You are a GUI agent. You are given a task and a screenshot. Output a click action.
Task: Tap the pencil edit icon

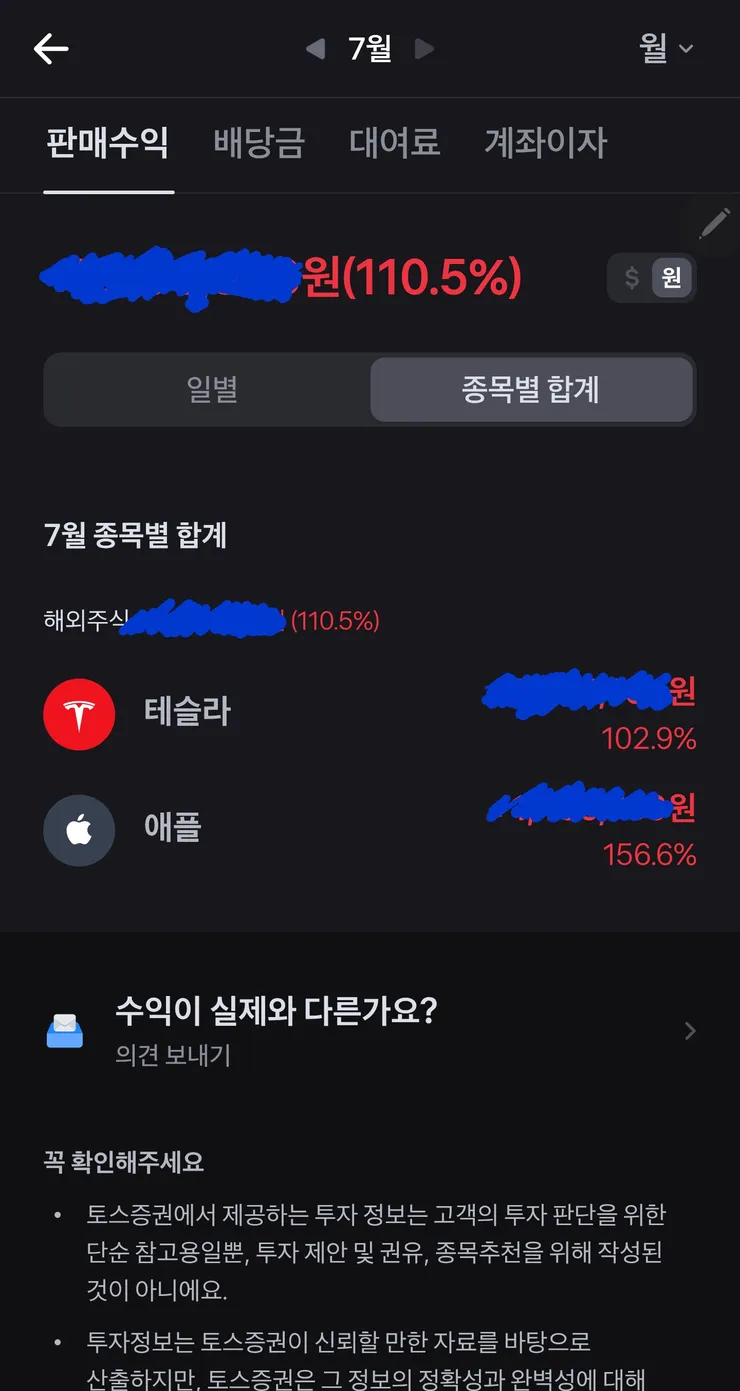713,224
